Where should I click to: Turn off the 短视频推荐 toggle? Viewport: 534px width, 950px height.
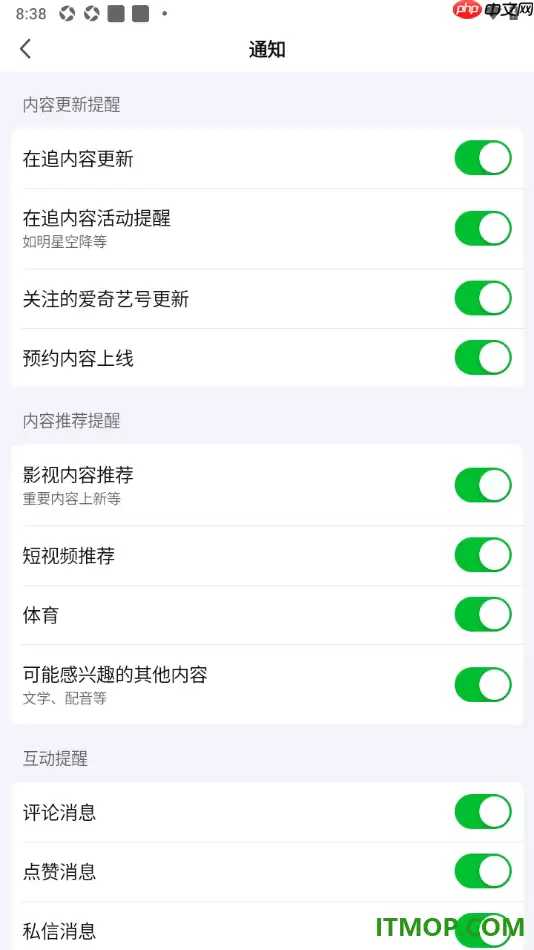483,555
